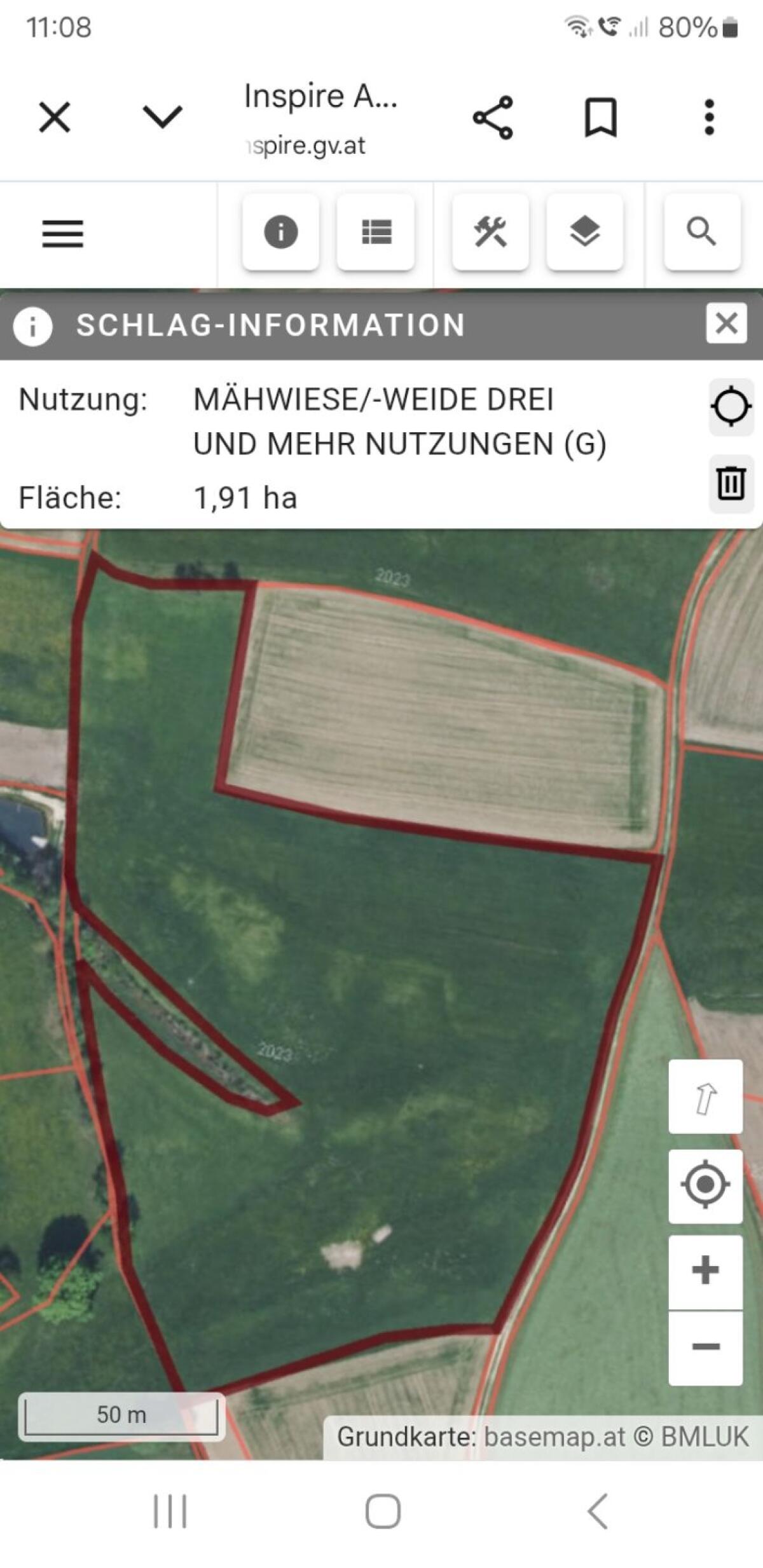Screen dimensions: 763x1568
Task: Reset map orientation with the north arrow
Action: (705, 1097)
